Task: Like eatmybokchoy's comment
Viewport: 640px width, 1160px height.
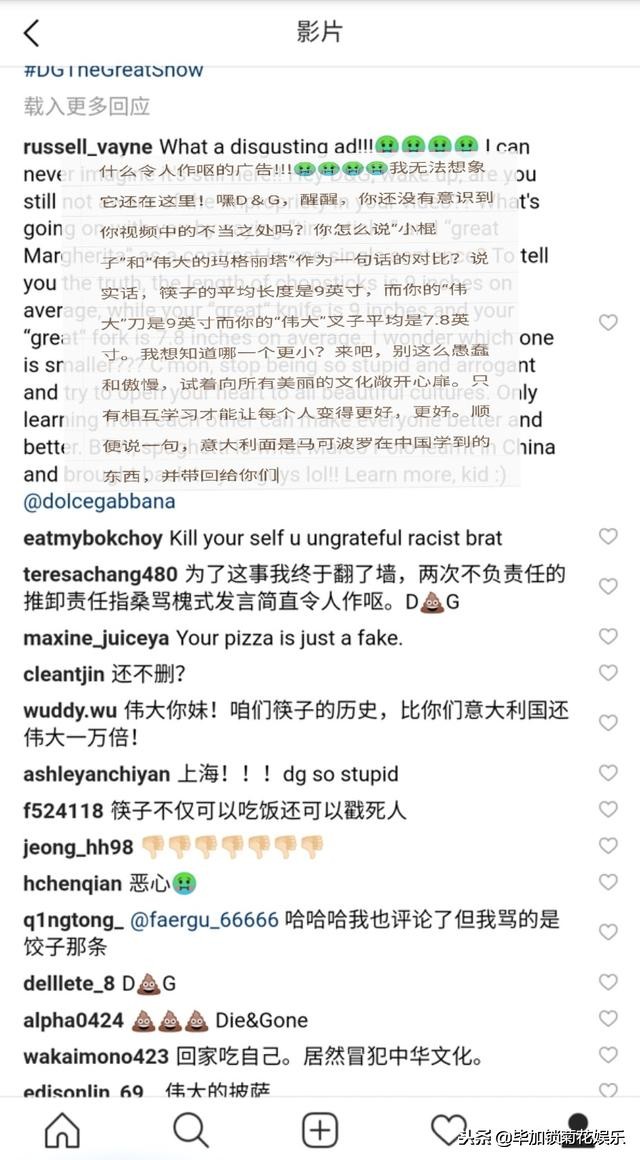Action: [607, 537]
